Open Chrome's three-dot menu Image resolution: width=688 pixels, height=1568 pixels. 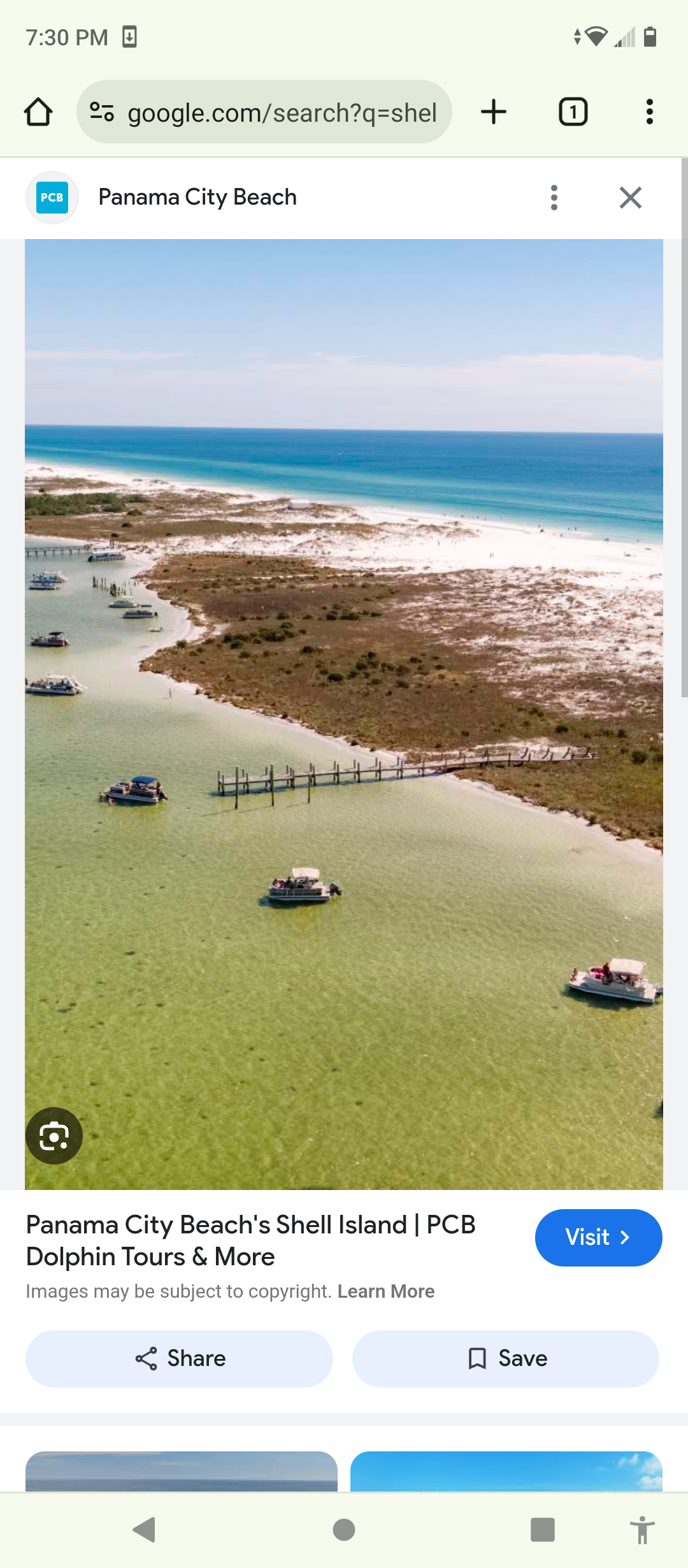coord(649,112)
